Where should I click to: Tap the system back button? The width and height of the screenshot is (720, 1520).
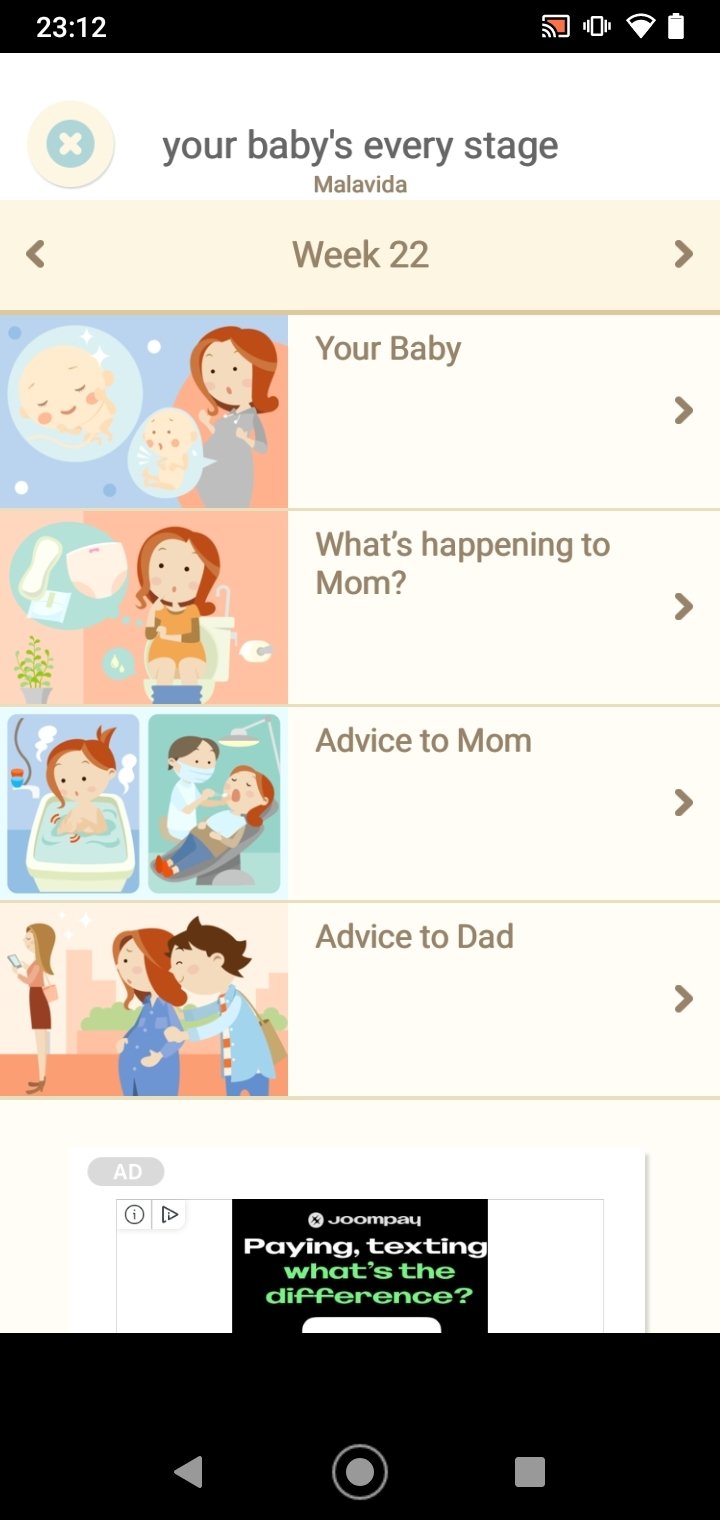pyautogui.click(x=188, y=1472)
